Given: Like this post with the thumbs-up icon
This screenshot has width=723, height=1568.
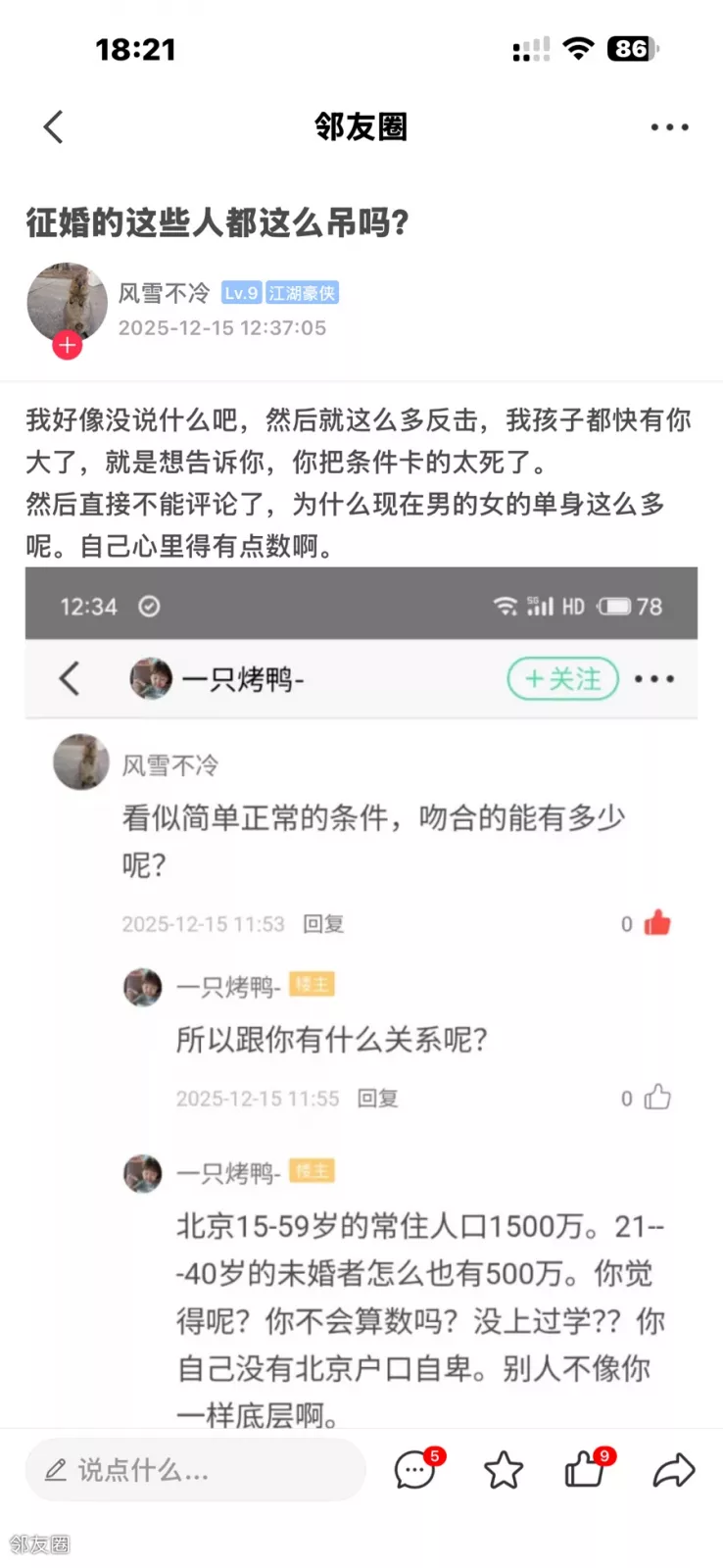Looking at the screenshot, I should (586, 1470).
